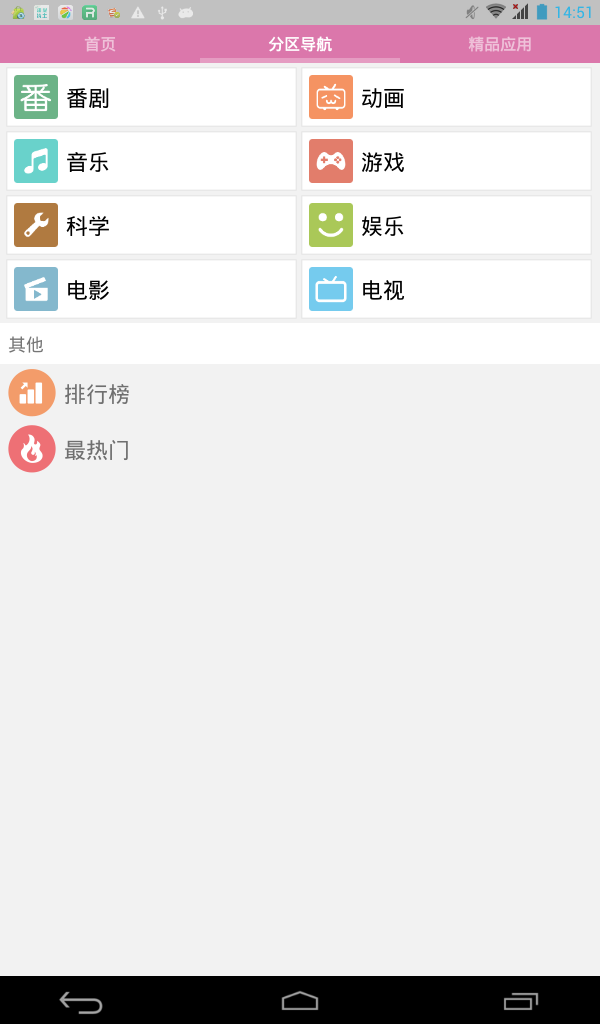Tap the system home button
This screenshot has height=1024, width=600.
tap(300, 1001)
